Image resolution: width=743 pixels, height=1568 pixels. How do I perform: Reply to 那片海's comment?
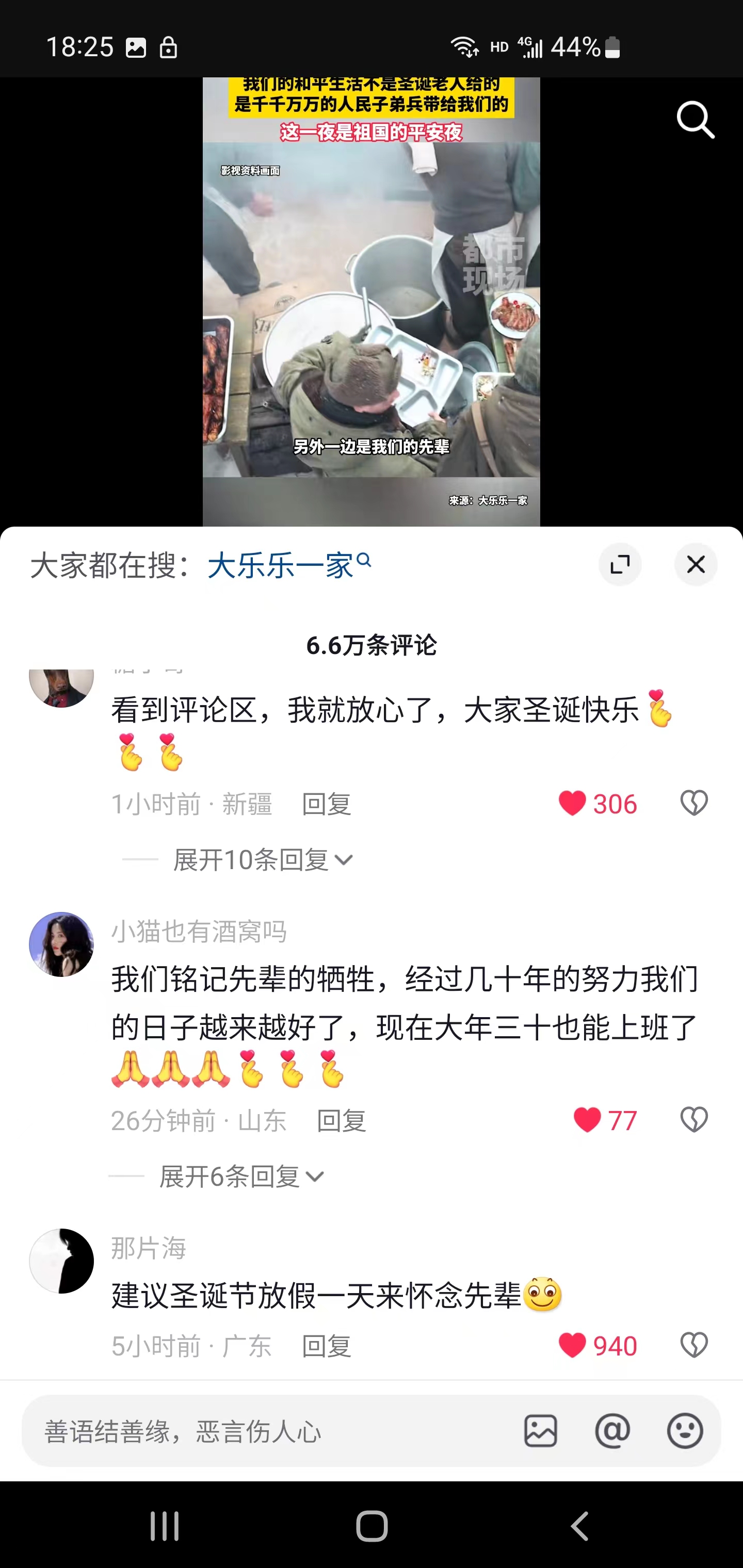click(x=327, y=1346)
